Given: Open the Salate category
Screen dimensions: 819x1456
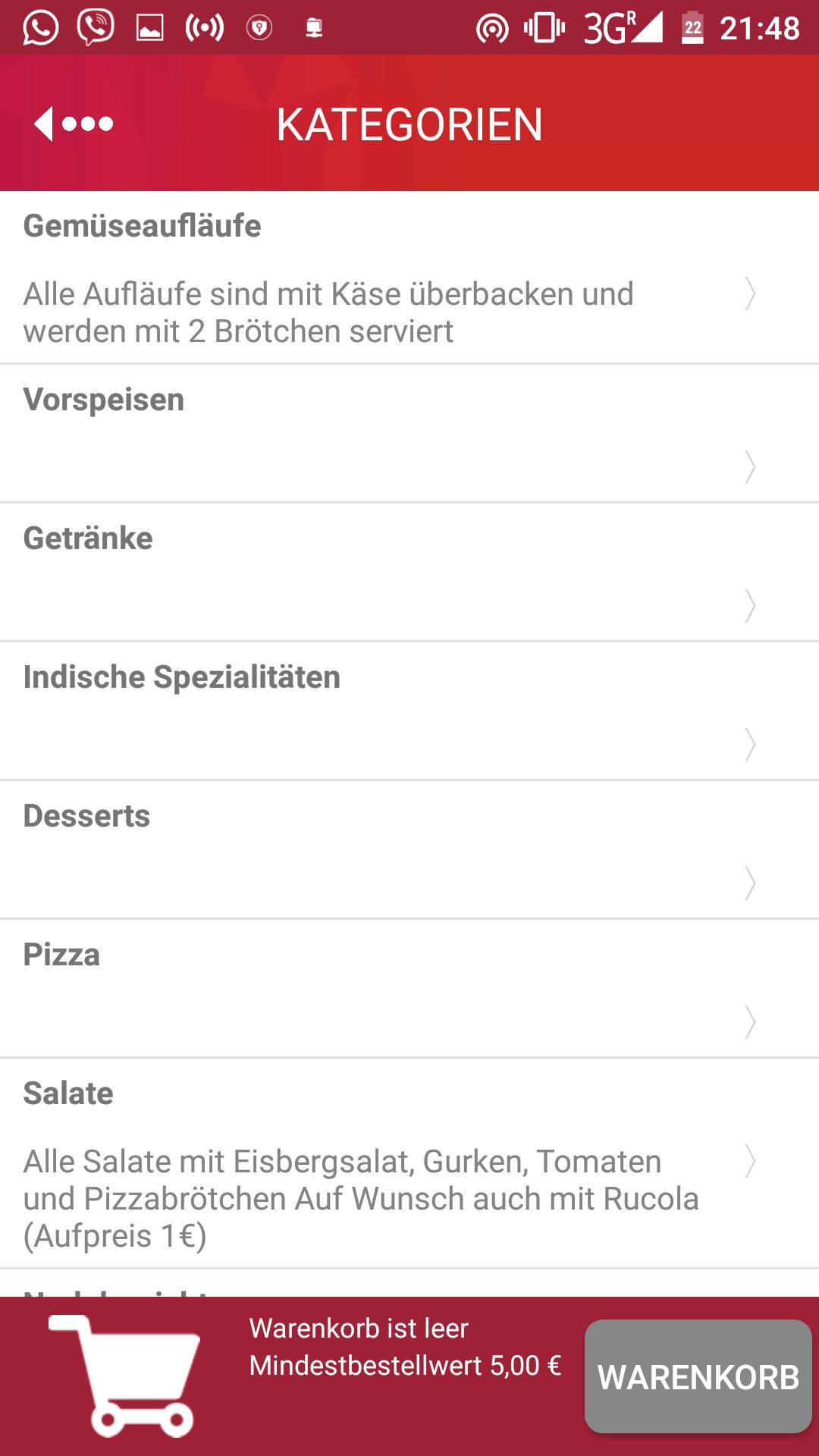Looking at the screenshot, I should (x=409, y=1163).
